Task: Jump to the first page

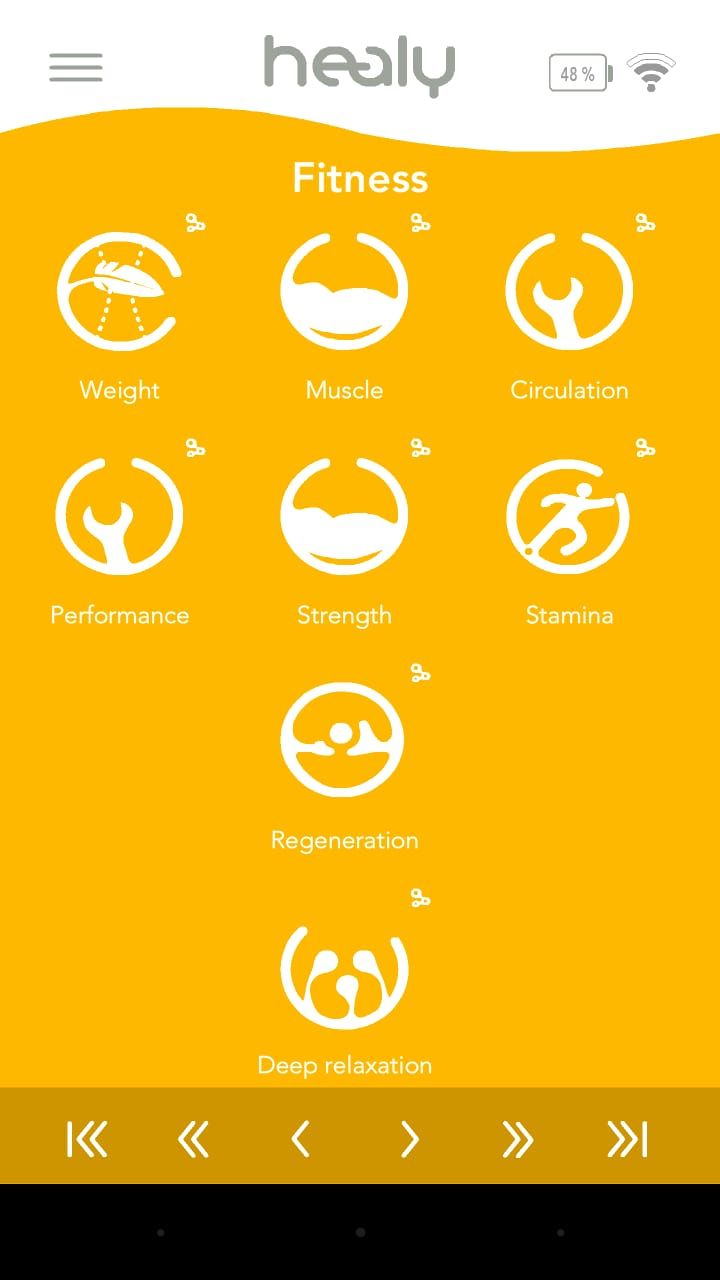Action: [x=87, y=1139]
